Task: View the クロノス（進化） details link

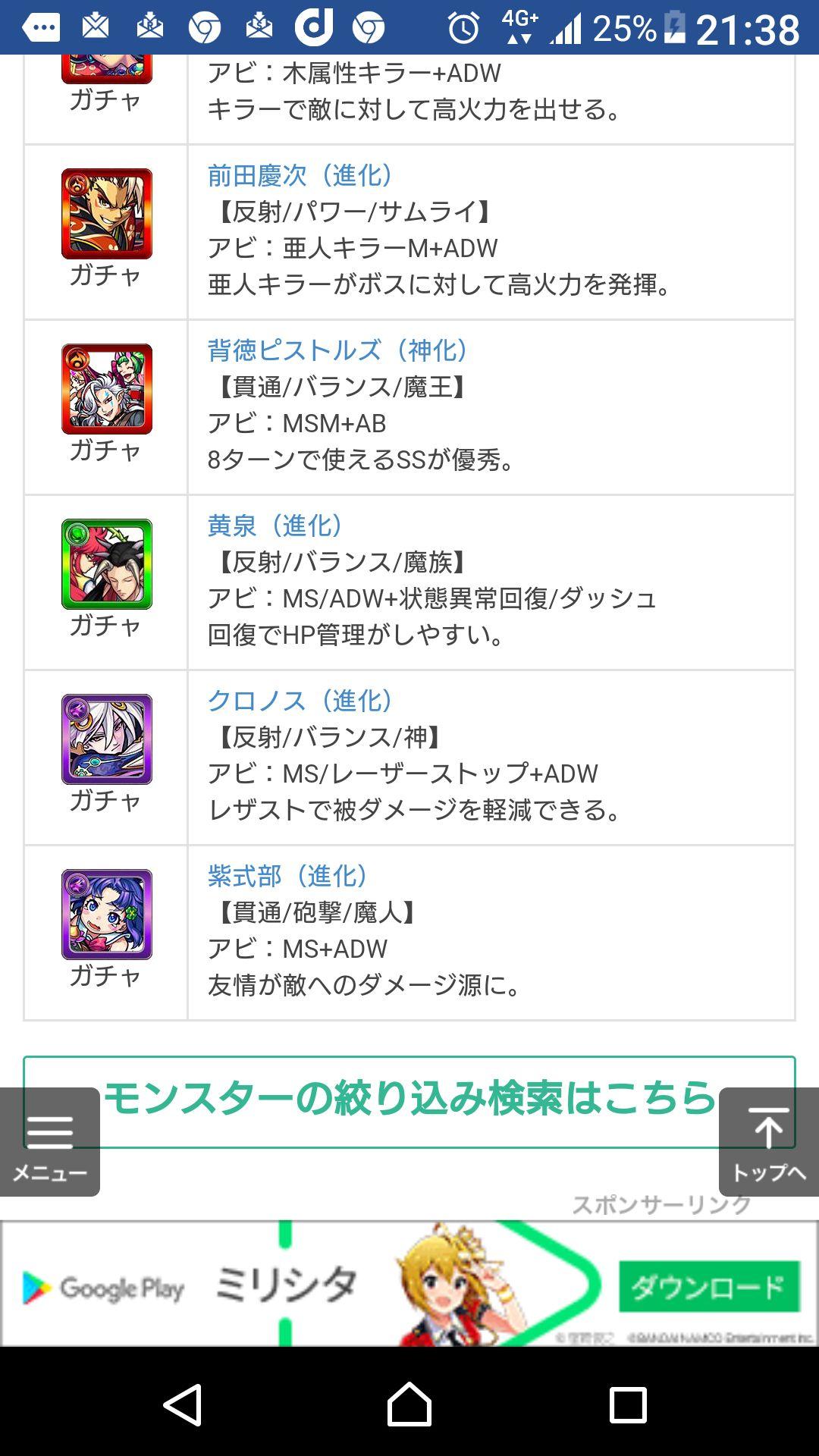Action: pyautogui.click(x=300, y=701)
